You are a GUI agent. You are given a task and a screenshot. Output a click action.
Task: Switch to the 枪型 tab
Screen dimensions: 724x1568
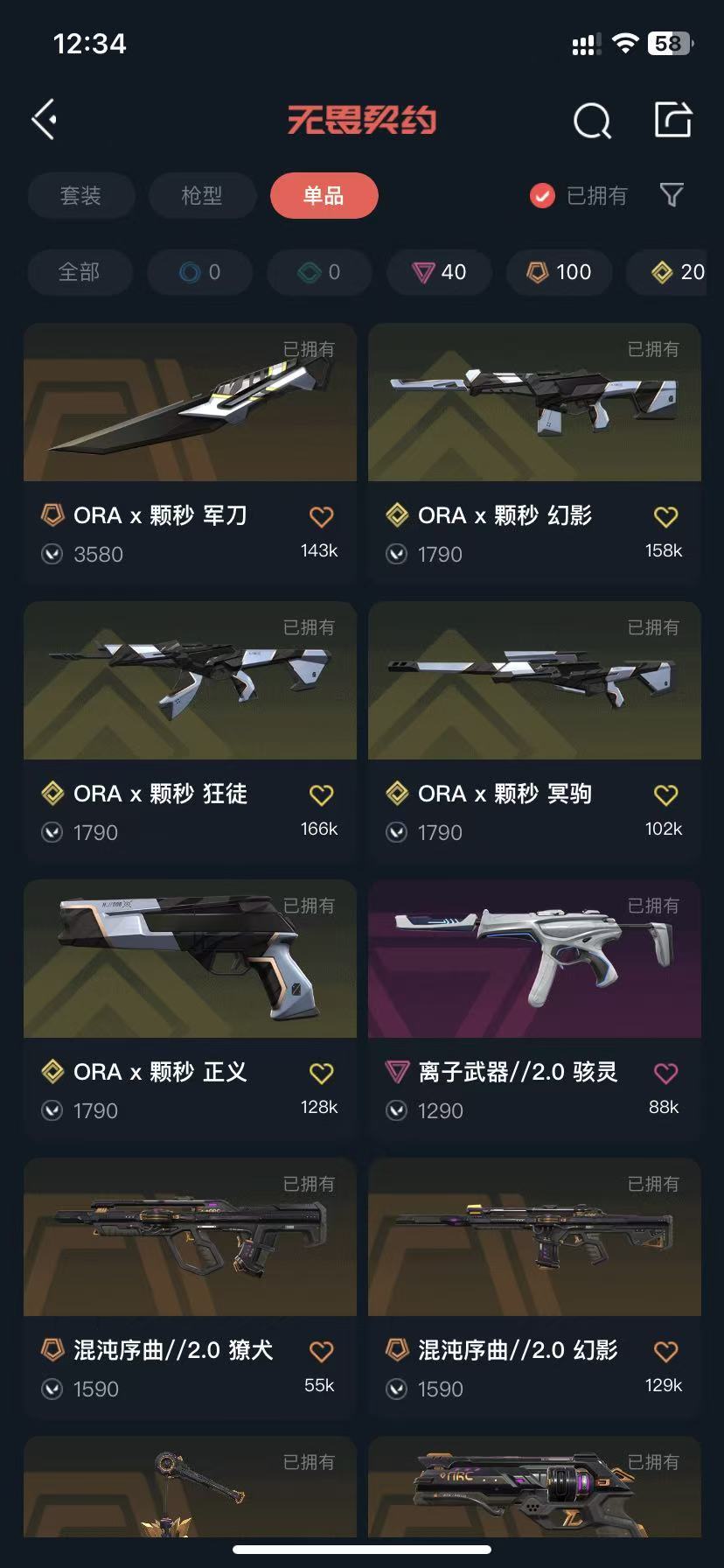point(202,195)
